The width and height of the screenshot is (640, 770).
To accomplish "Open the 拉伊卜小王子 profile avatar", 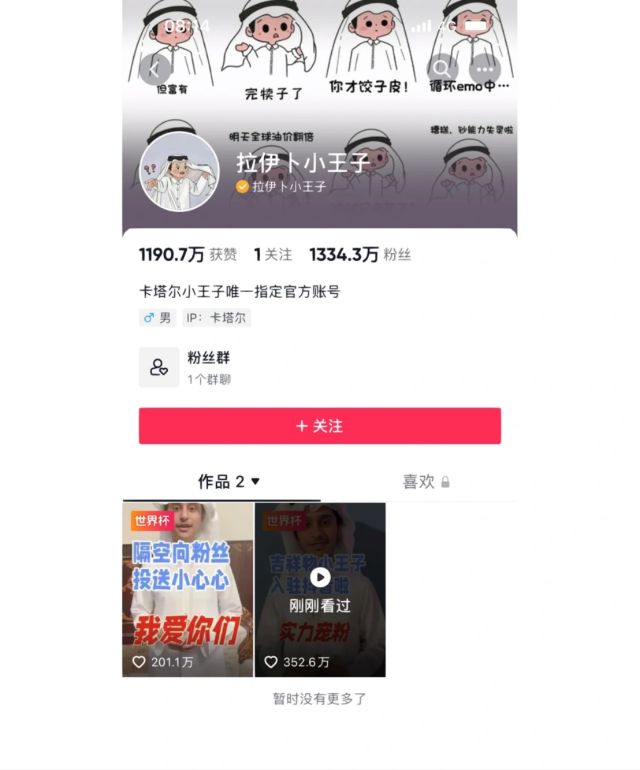I will point(179,173).
